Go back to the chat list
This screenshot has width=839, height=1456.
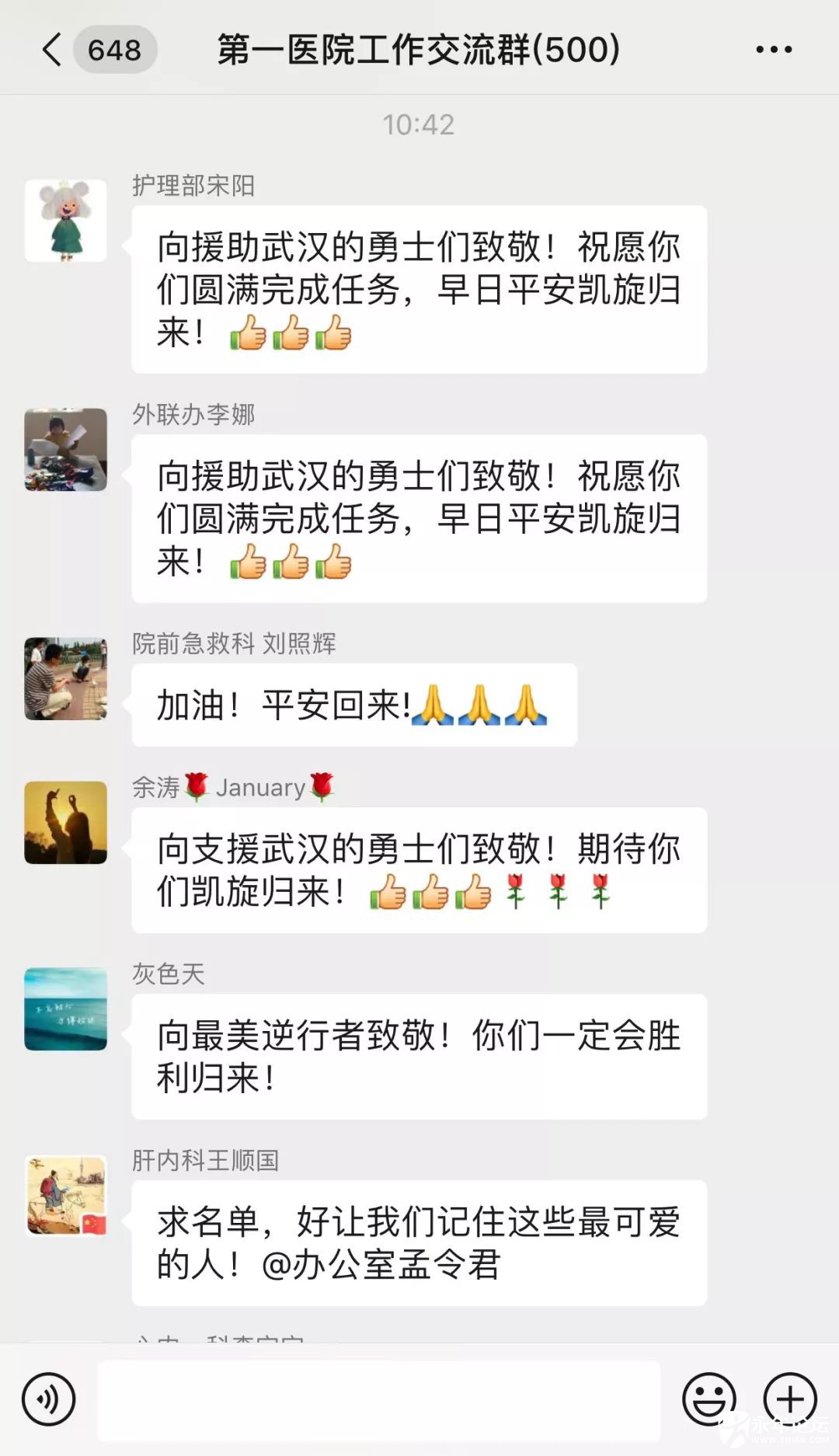point(53,50)
